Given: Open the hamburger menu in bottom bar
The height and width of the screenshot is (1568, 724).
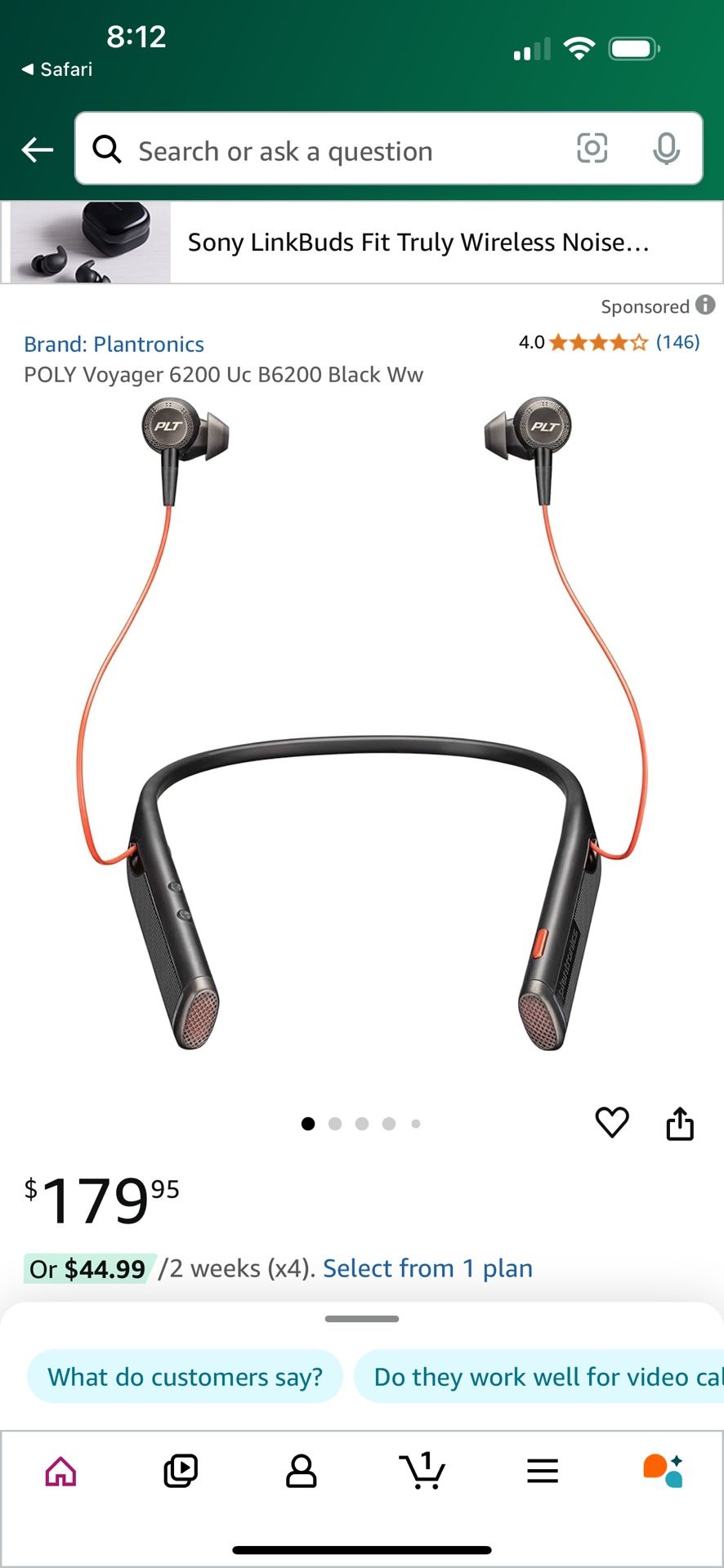Looking at the screenshot, I should pos(543,1472).
